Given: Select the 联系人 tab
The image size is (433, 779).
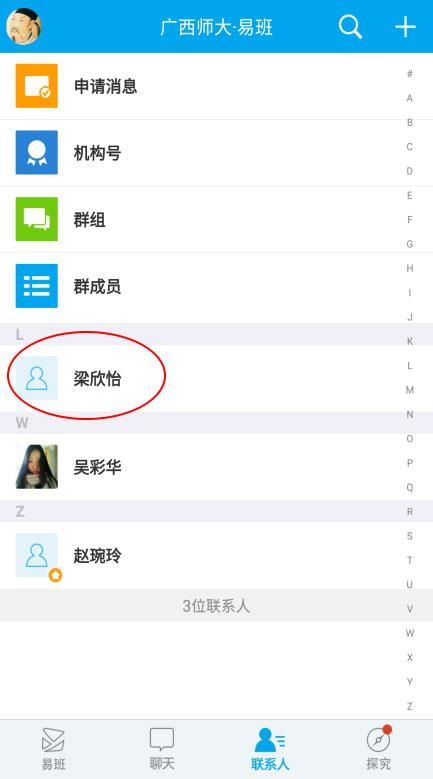Looking at the screenshot, I should click(270, 750).
